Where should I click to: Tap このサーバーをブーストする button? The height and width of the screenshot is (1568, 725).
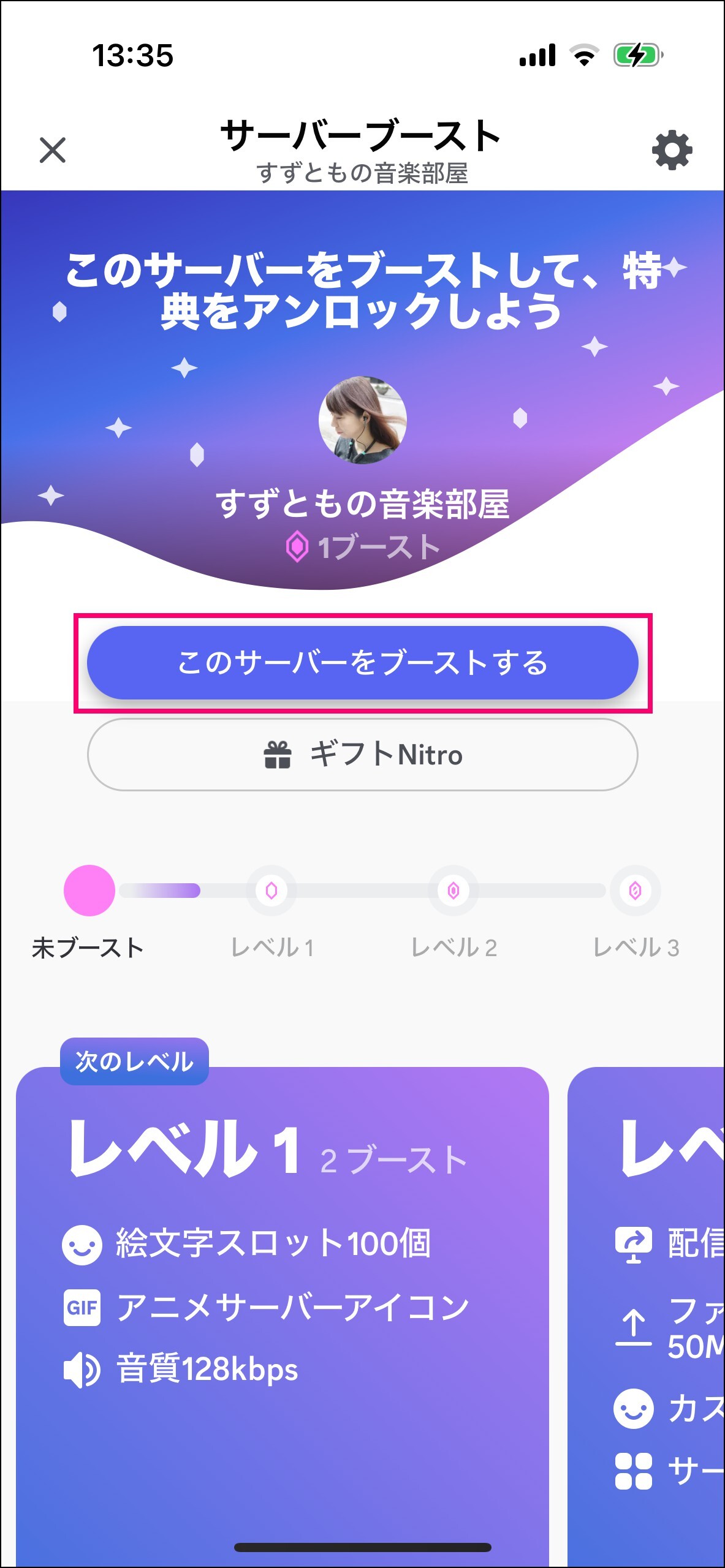363,663
